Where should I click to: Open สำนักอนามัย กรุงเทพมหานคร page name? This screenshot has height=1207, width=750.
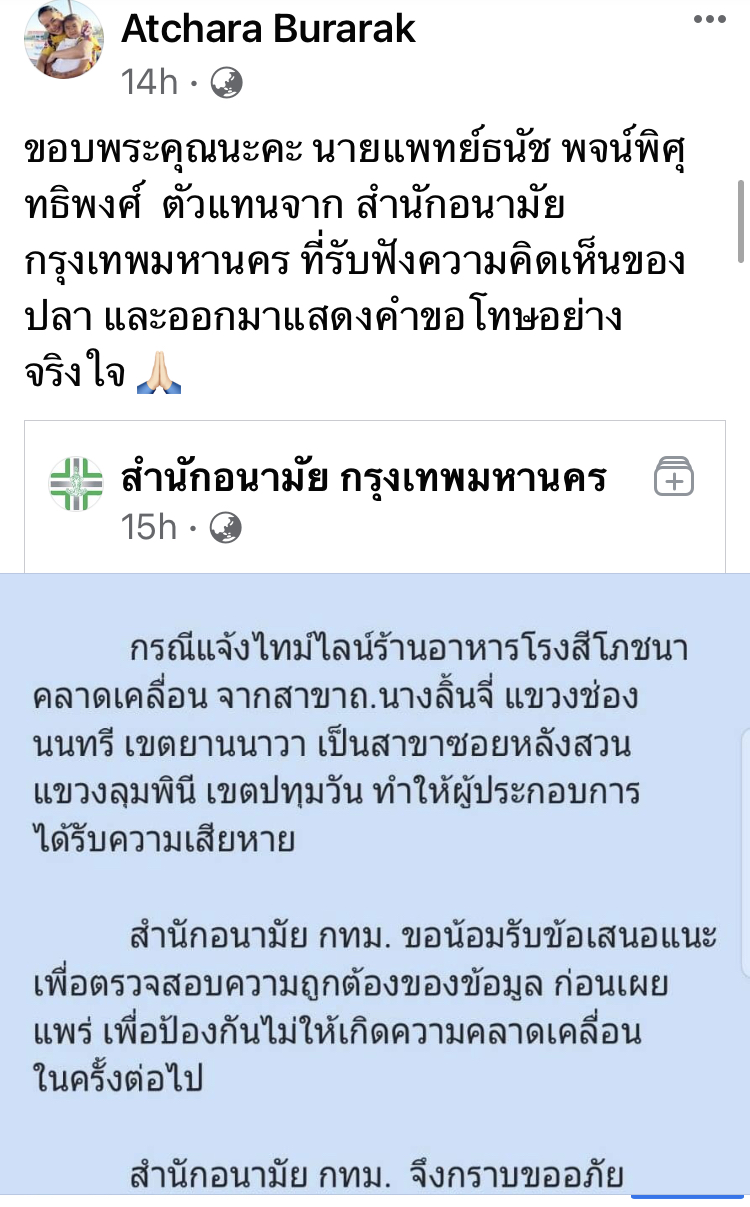364,479
